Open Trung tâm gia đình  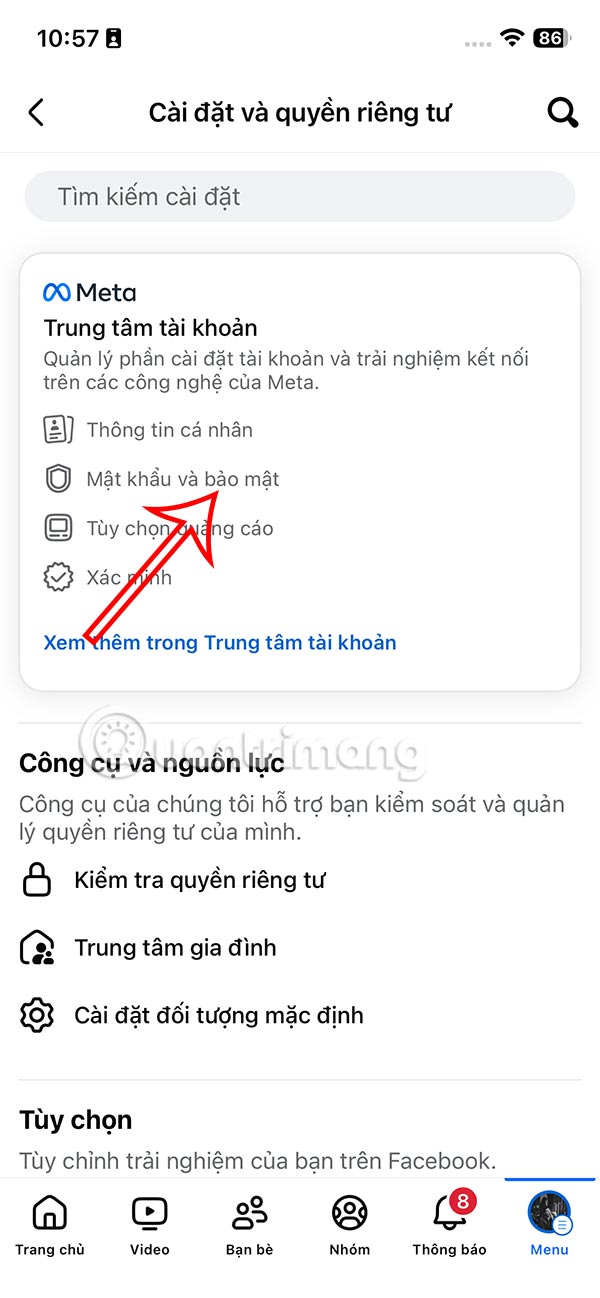click(174, 947)
